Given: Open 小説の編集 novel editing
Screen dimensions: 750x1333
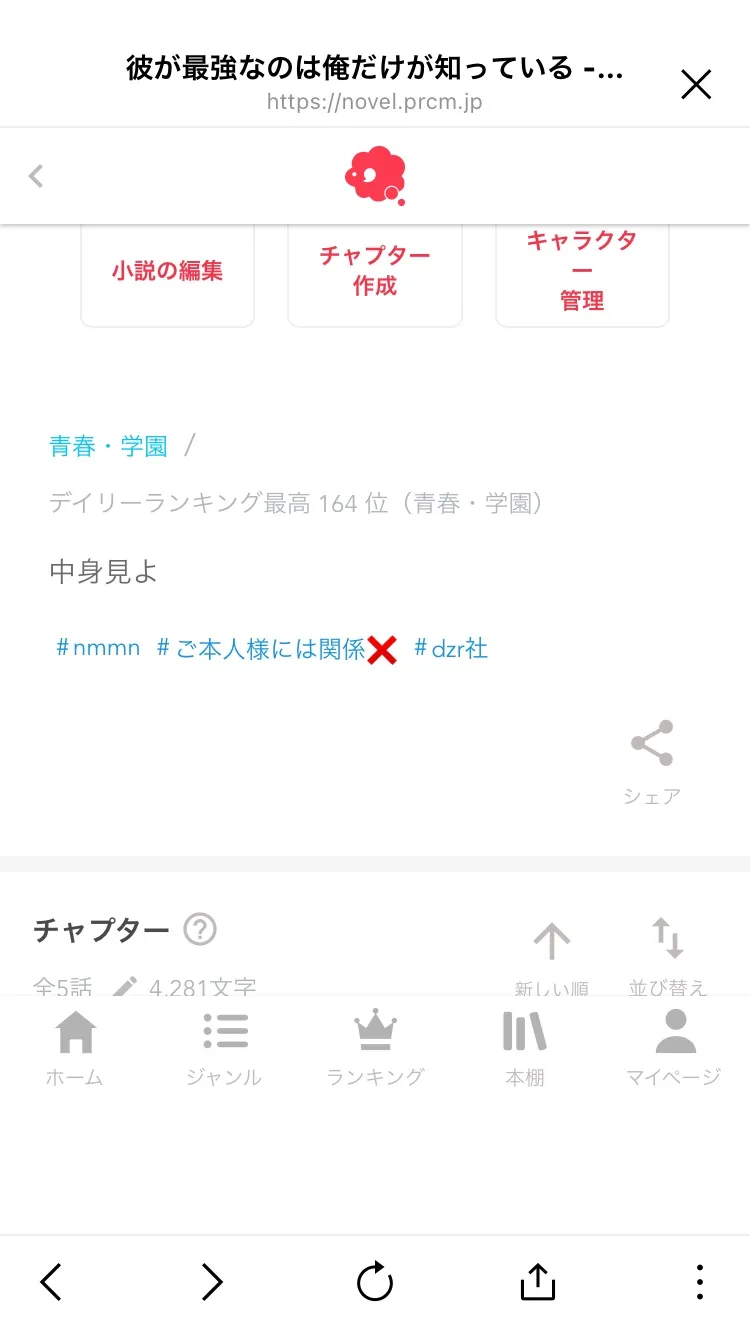Looking at the screenshot, I should 167,271.
